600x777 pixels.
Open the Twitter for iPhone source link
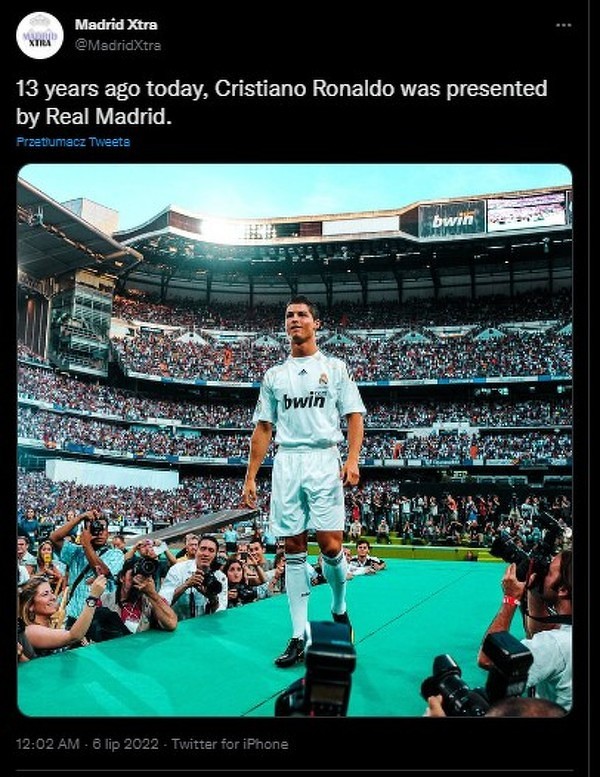(230, 744)
